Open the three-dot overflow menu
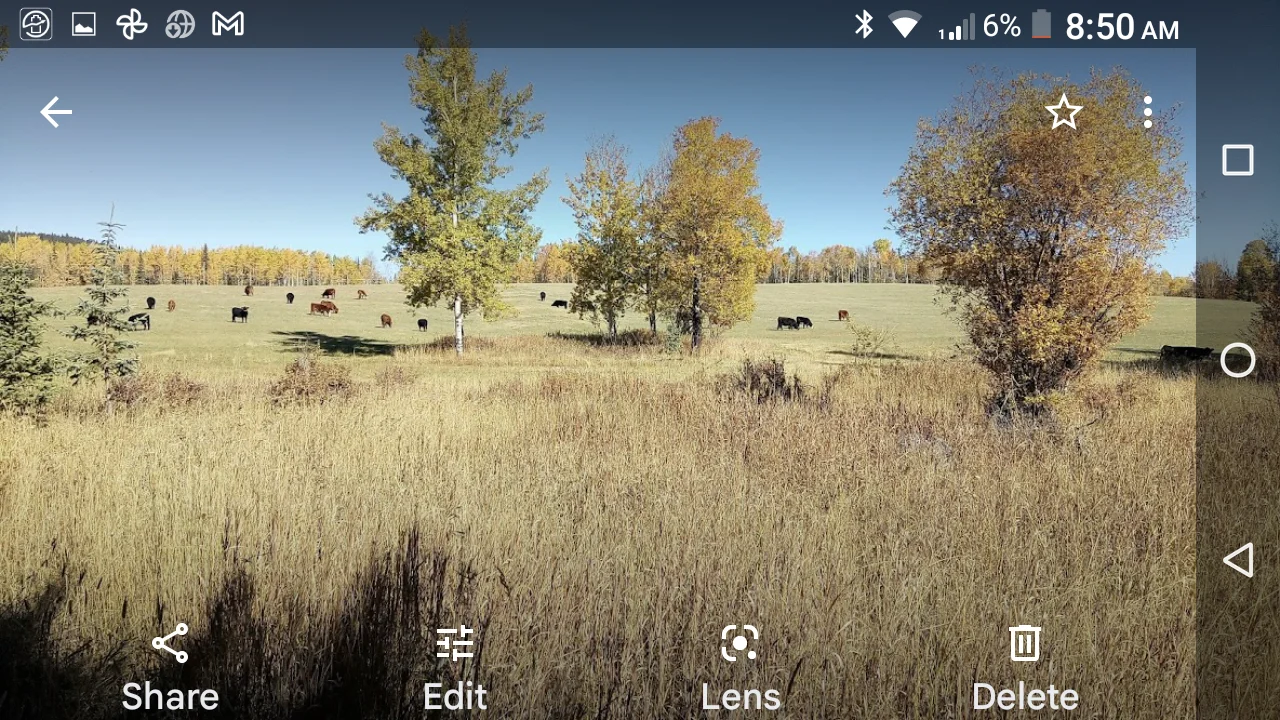The height and width of the screenshot is (720, 1280). point(1148,112)
